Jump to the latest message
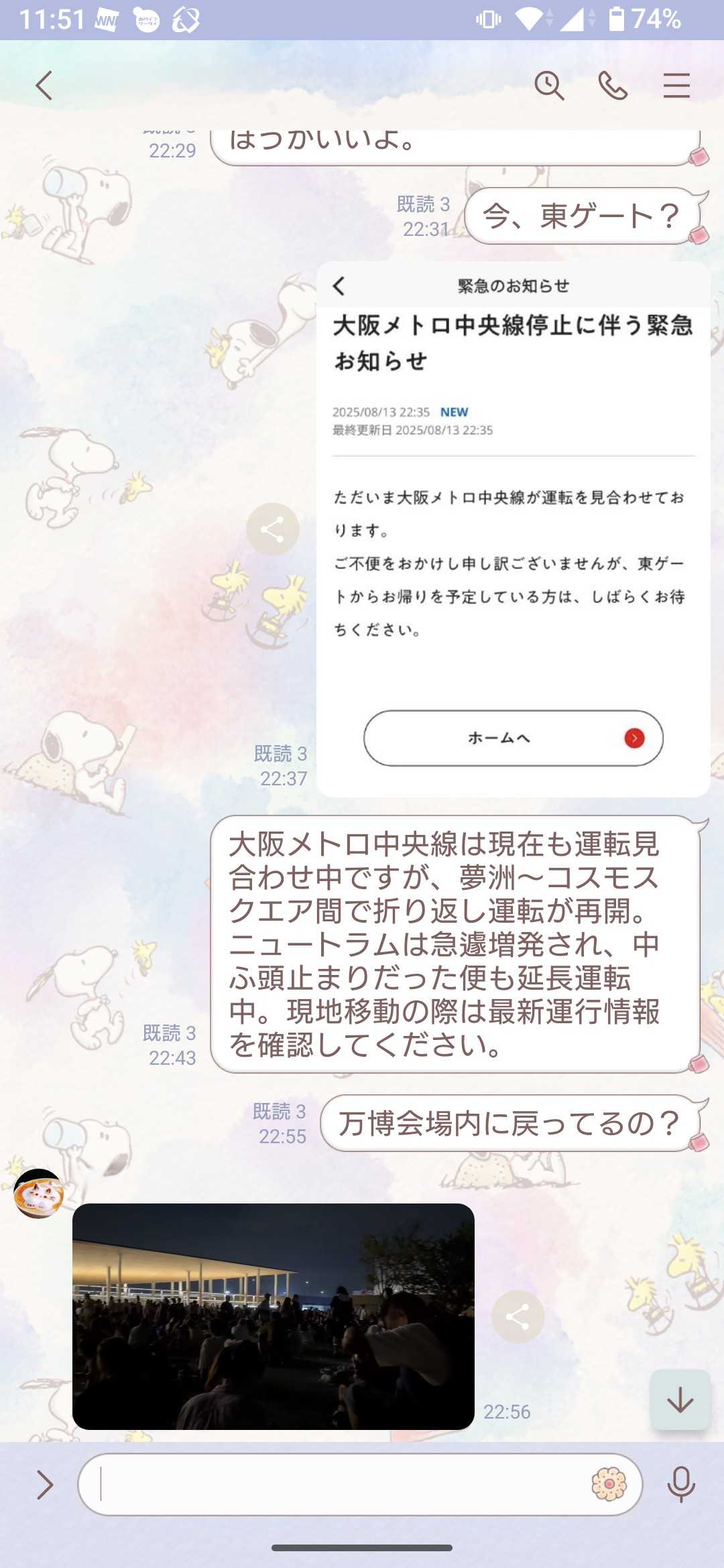 pos(680,1400)
